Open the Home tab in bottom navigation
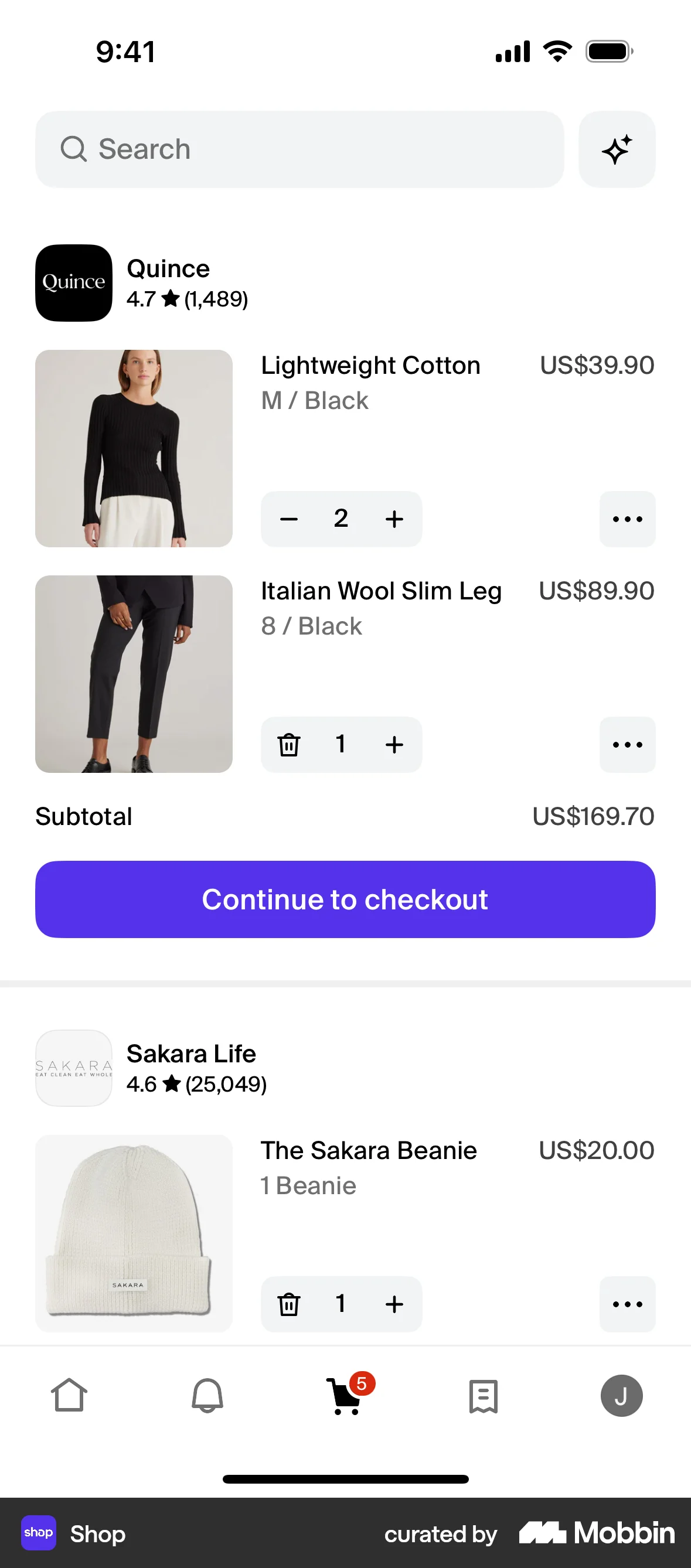This screenshot has width=691, height=1568. [x=69, y=1397]
